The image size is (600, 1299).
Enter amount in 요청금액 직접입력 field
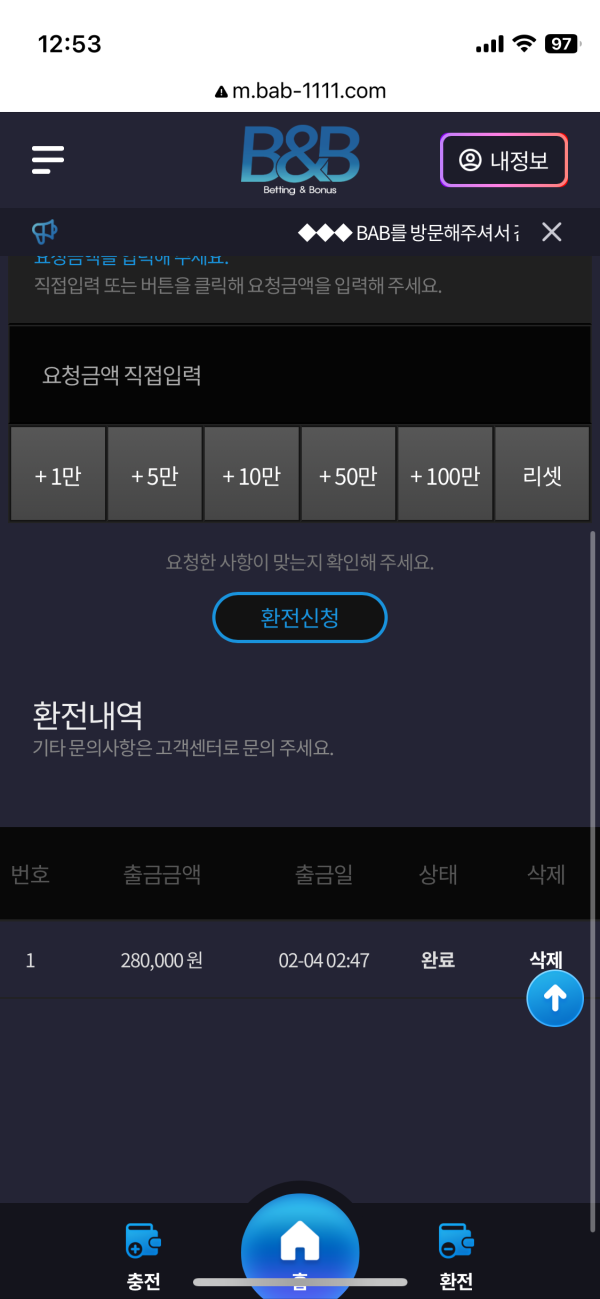point(300,376)
